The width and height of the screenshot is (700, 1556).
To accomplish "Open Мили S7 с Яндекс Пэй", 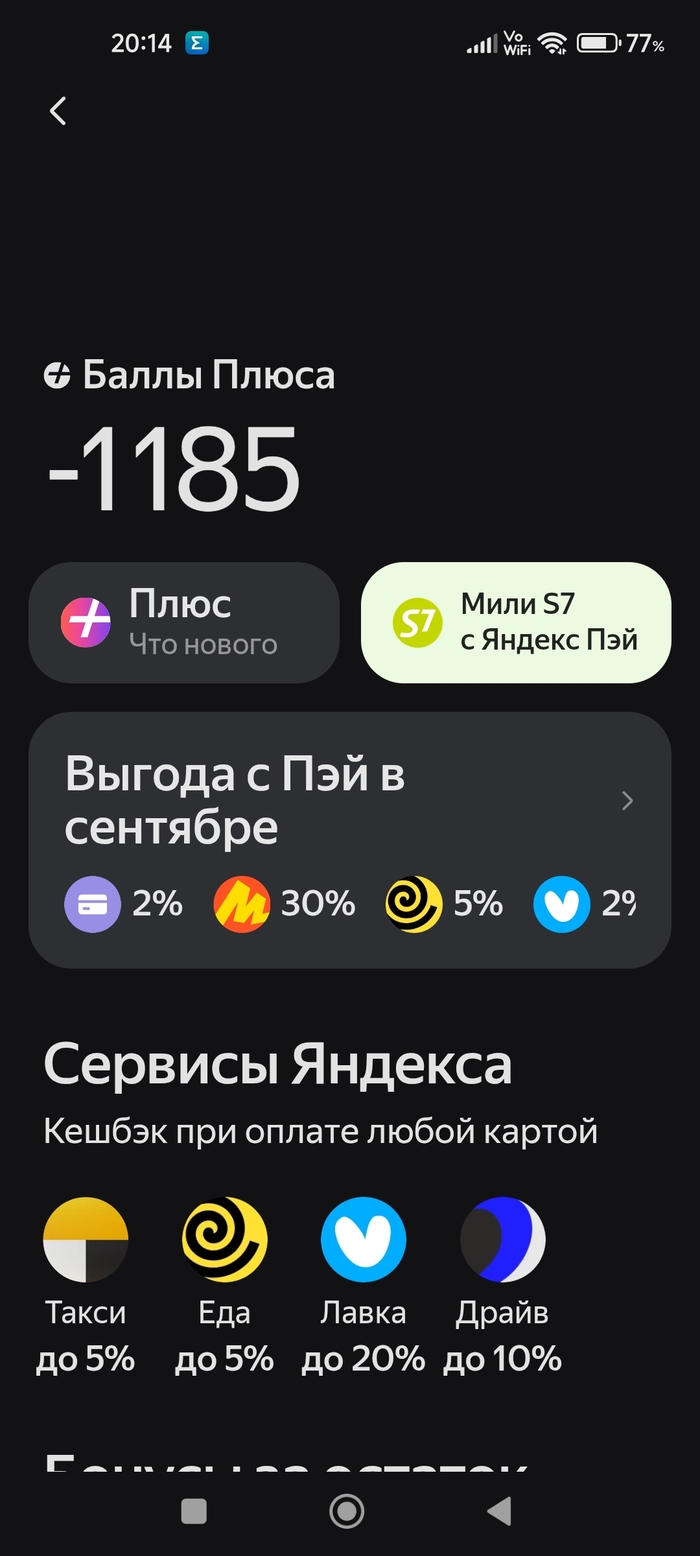I will (x=515, y=623).
